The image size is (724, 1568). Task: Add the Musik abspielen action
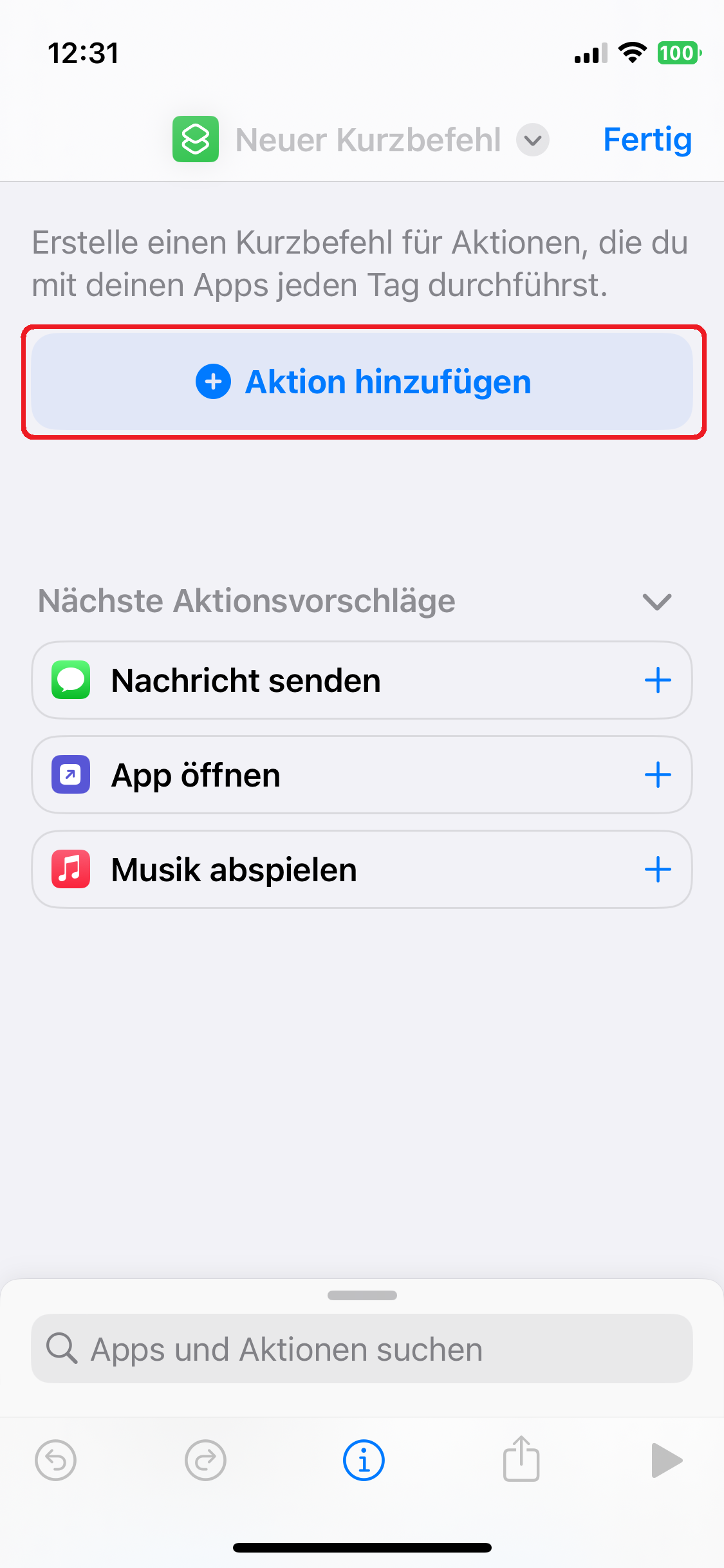click(x=658, y=870)
